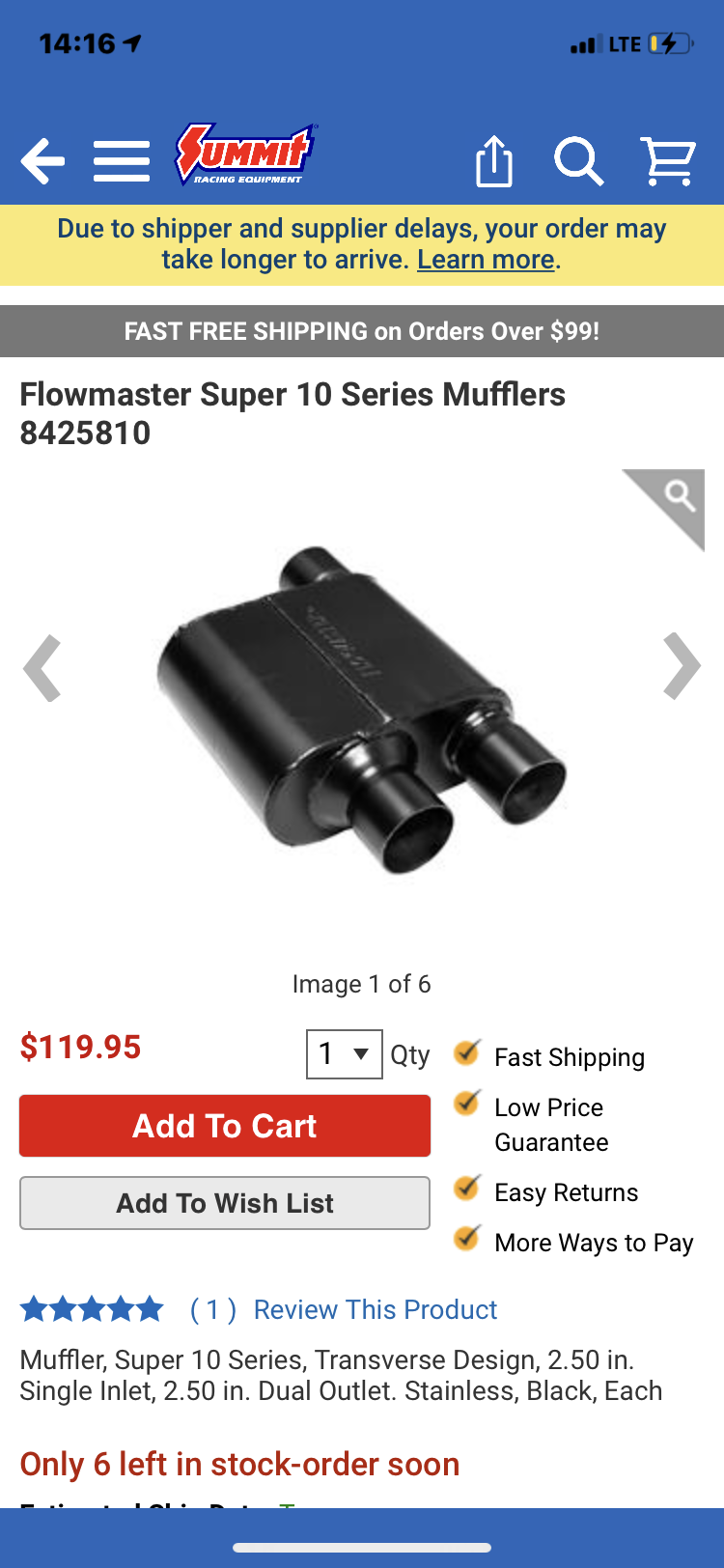The height and width of the screenshot is (1568, 724).
Task: Open the Qty dropdown
Action: (344, 1053)
